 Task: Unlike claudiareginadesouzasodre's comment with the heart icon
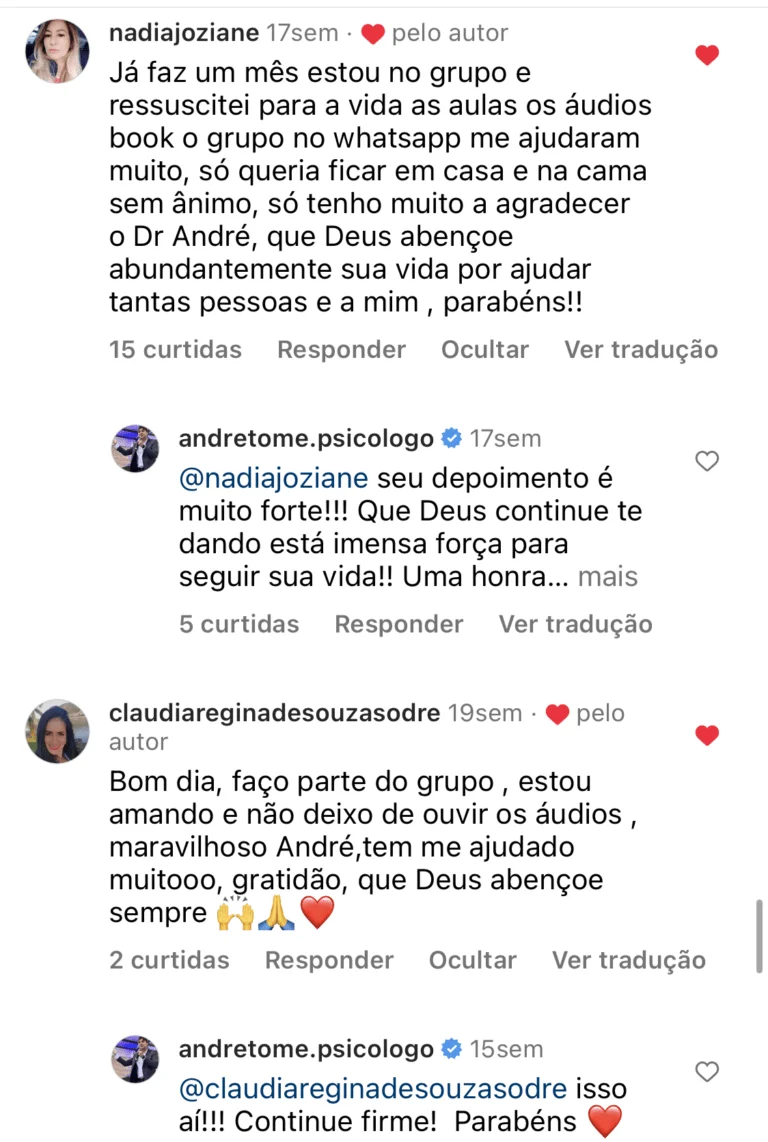coord(707,736)
